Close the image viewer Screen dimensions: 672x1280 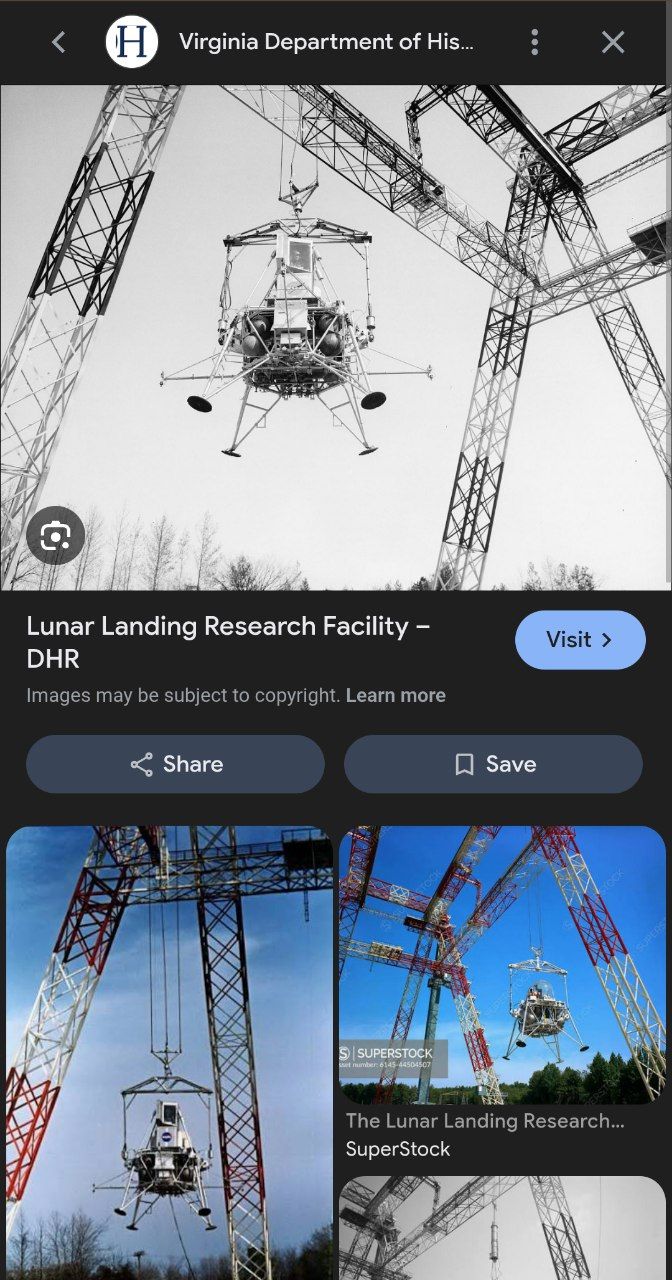point(613,42)
